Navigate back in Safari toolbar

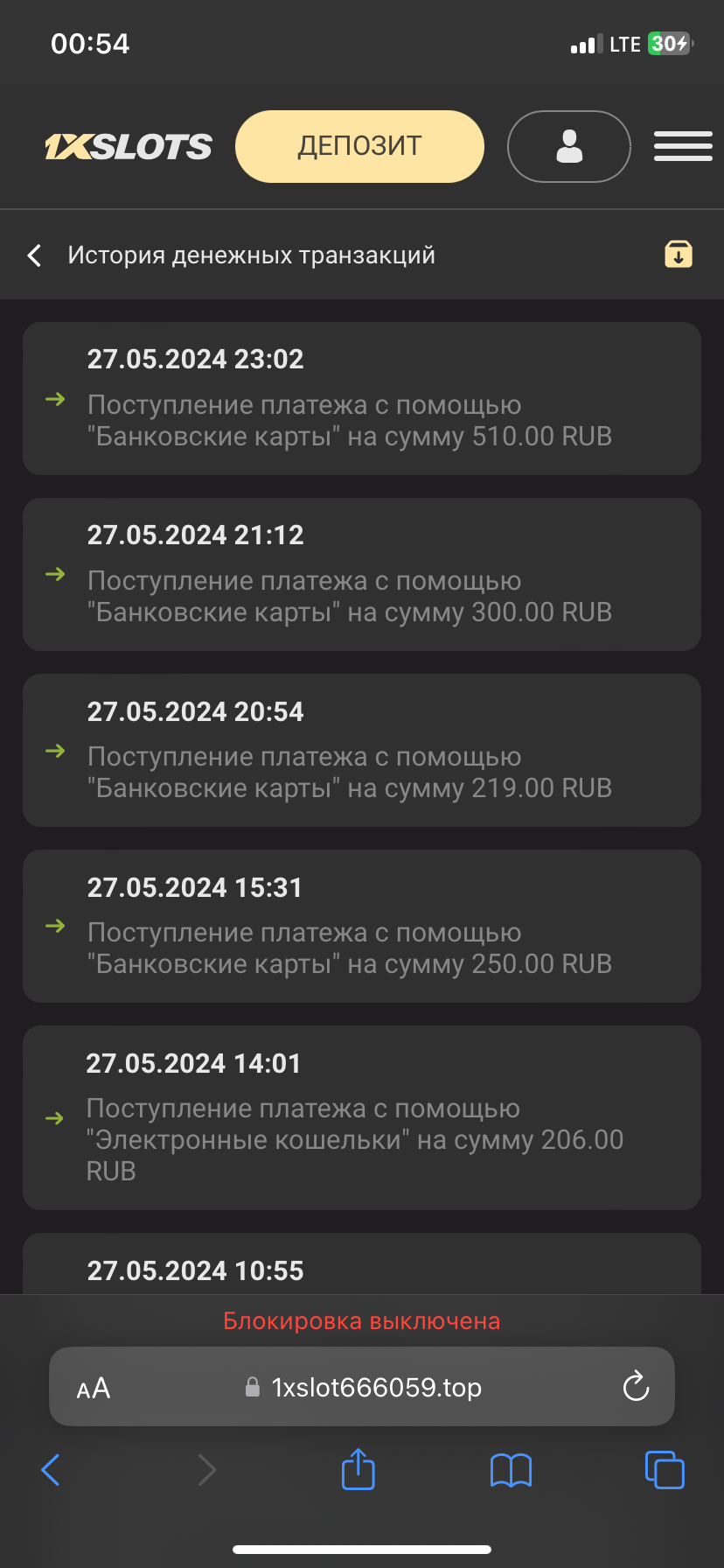(x=51, y=1470)
